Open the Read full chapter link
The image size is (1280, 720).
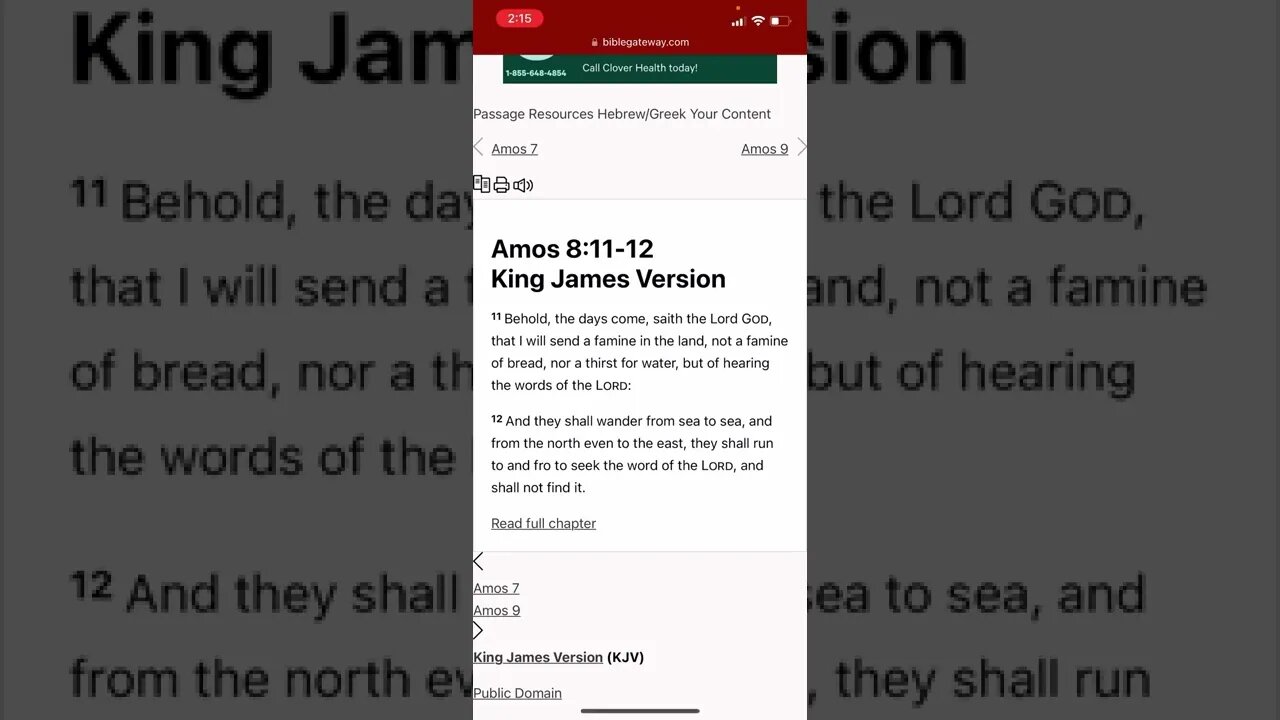[543, 523]
